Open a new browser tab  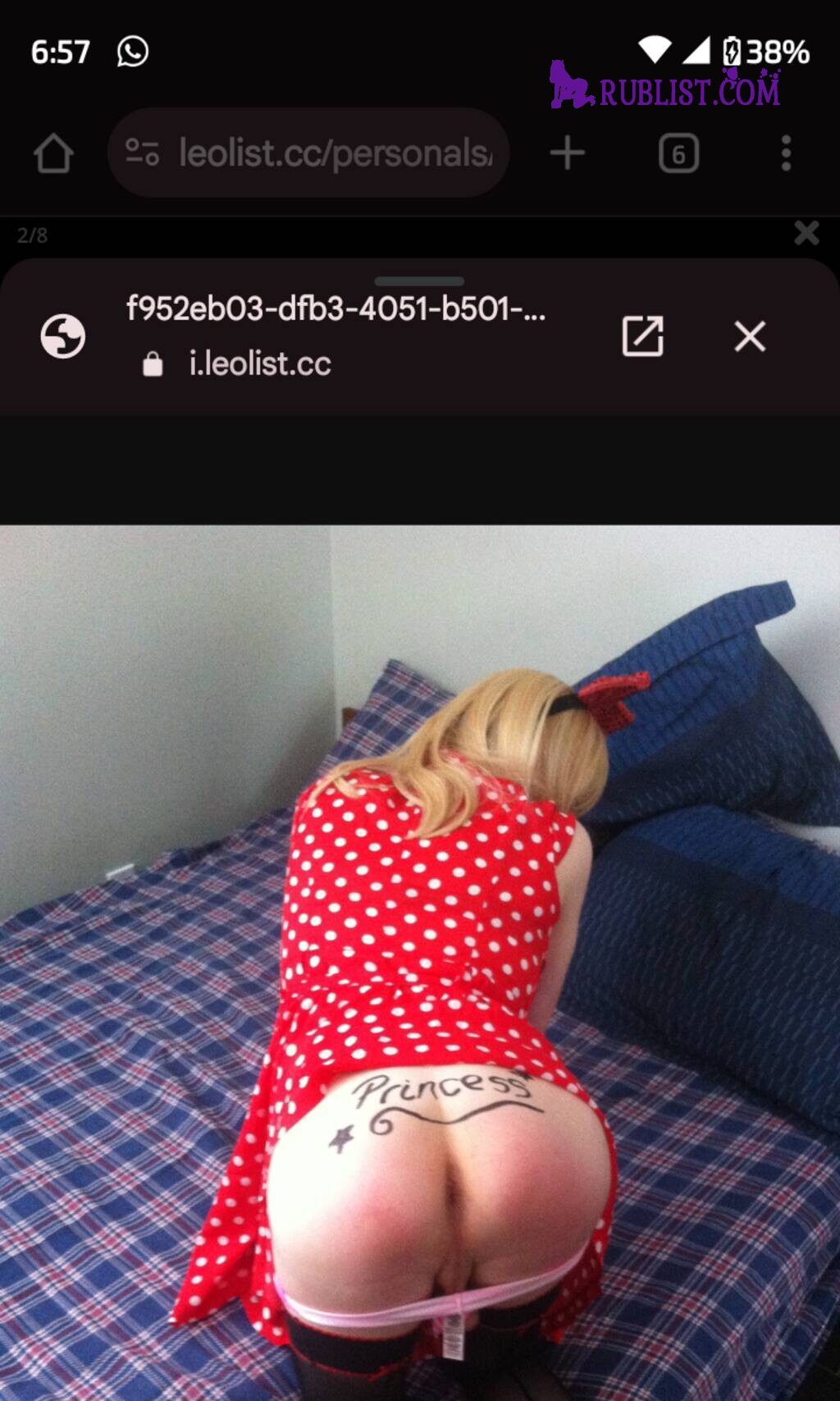coord(567,153)
